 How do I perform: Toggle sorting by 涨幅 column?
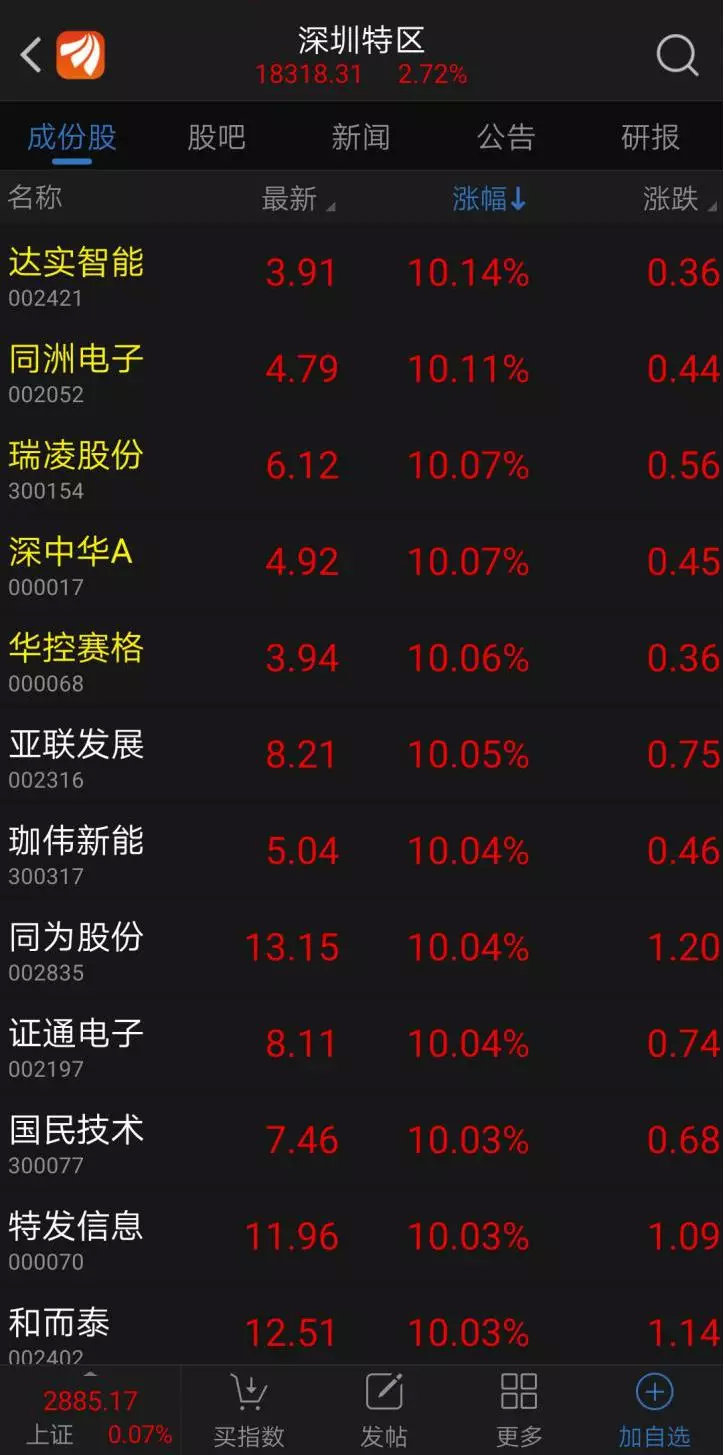click(x=488, y=199)
